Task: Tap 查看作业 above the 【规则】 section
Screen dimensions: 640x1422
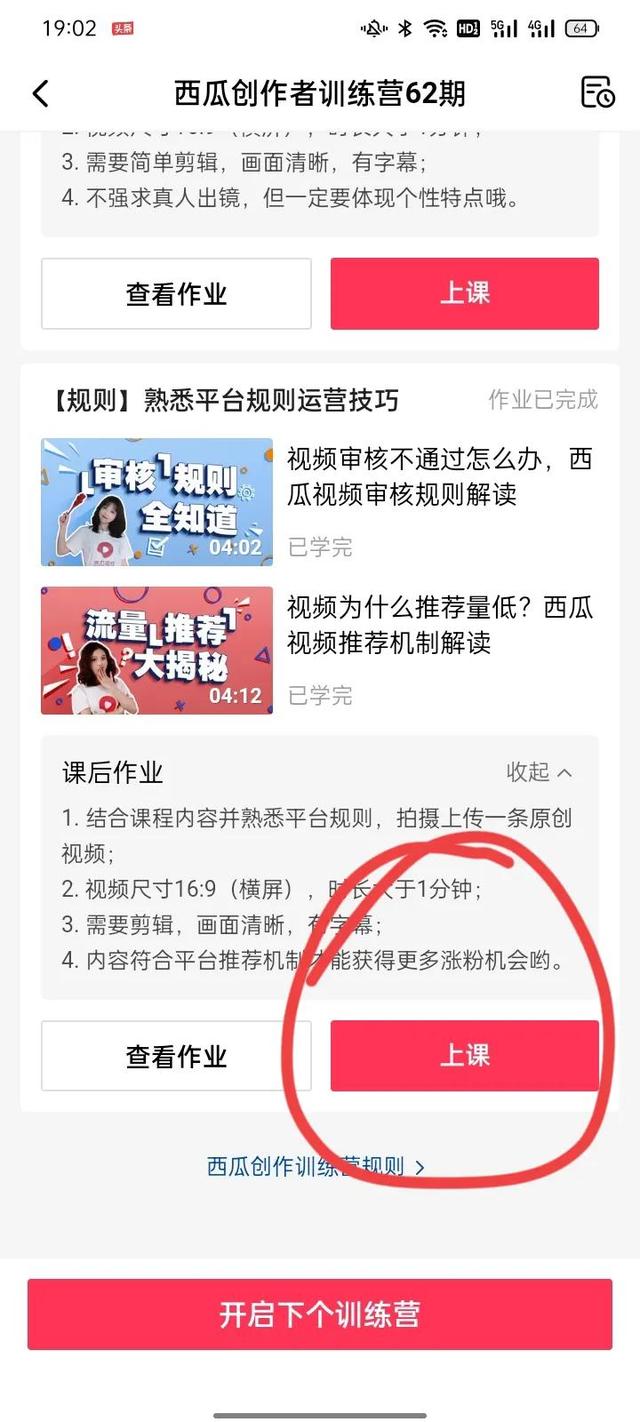Action: tap(176, 294)
